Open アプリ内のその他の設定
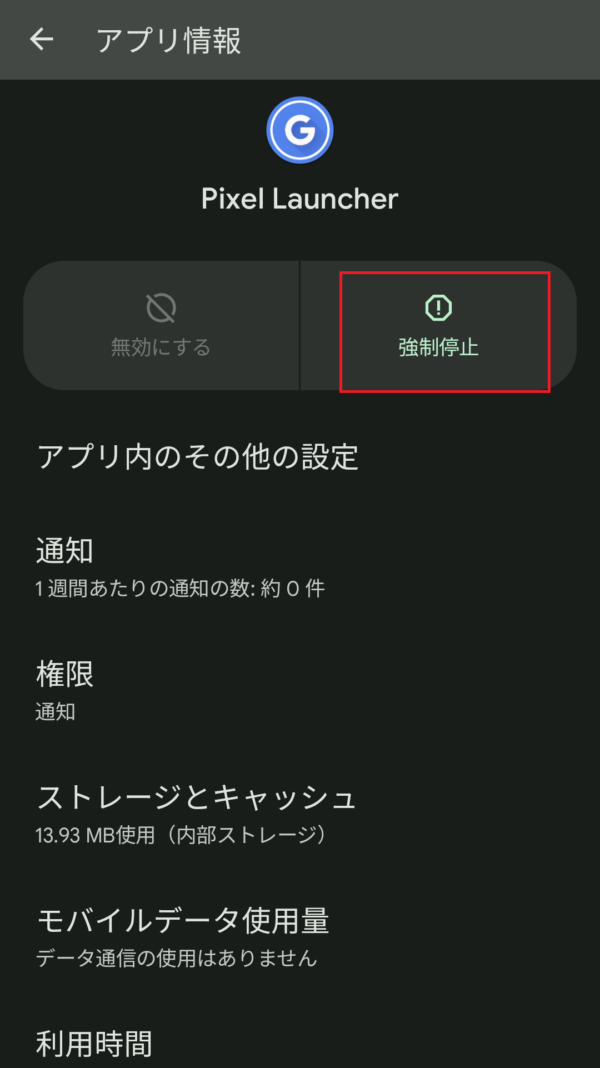Screen dimensions: 600x1068 click(x=300, y=457)
